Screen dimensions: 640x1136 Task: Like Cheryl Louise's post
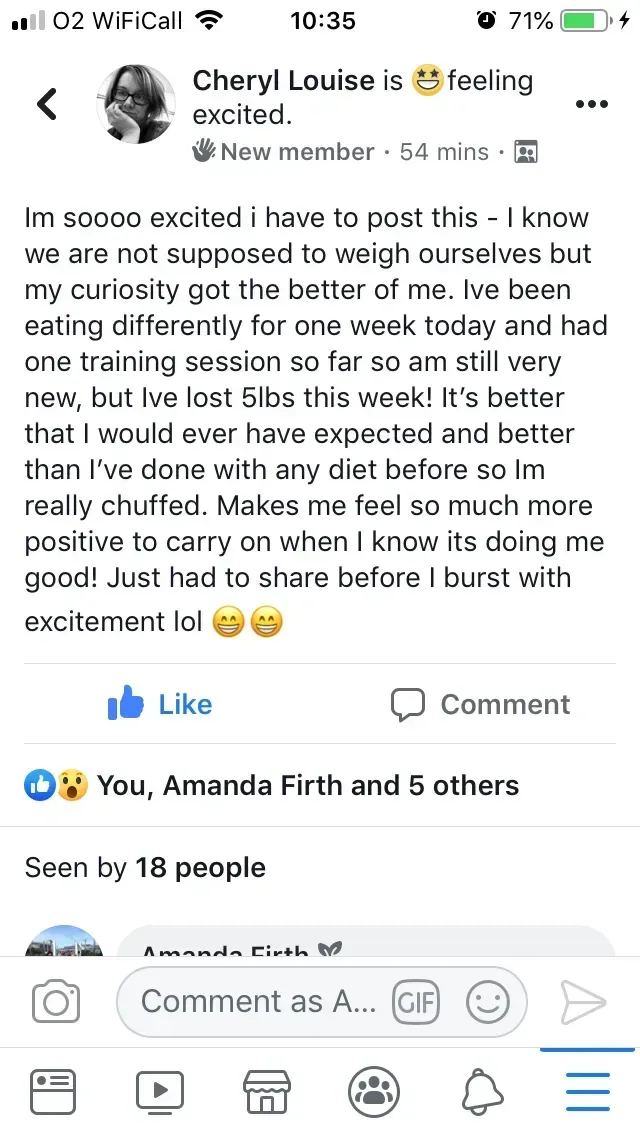tap(159, 703)
